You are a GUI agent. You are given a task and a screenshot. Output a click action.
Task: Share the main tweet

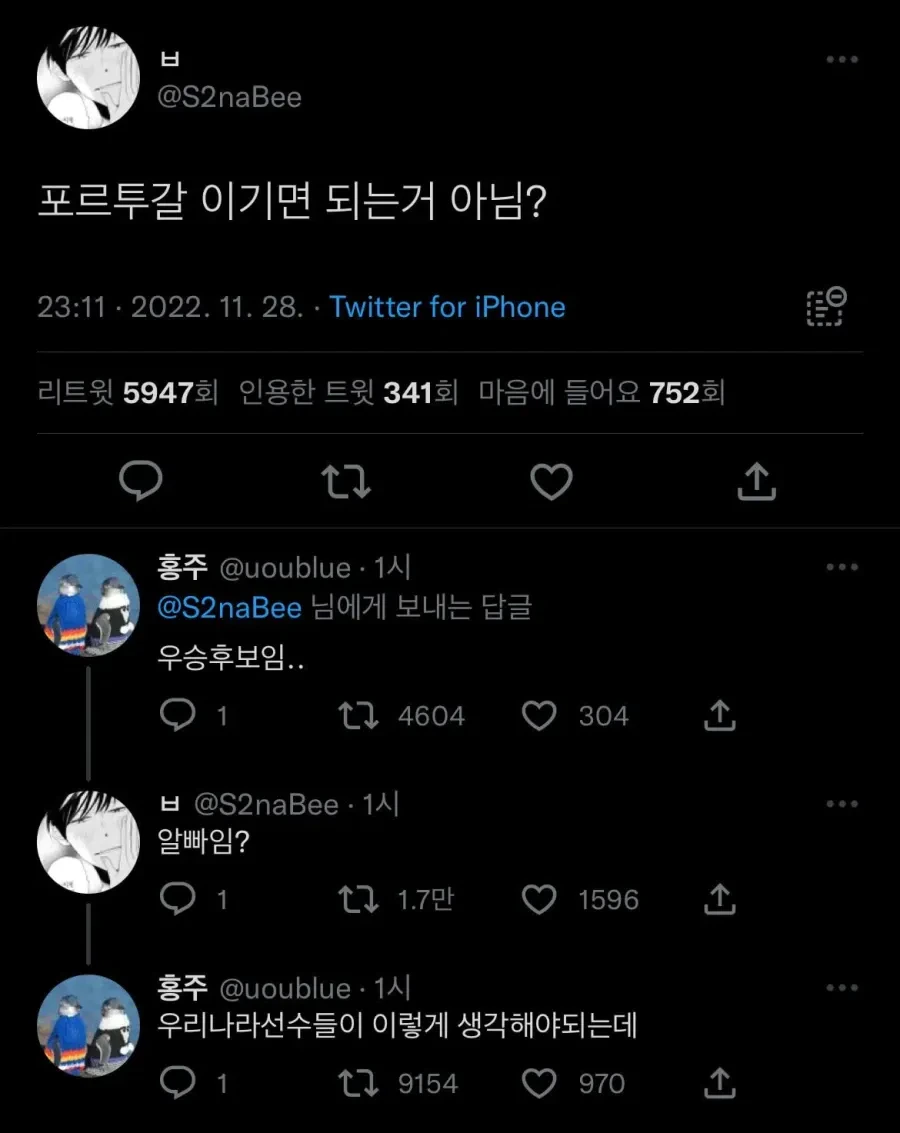[756, 481]
